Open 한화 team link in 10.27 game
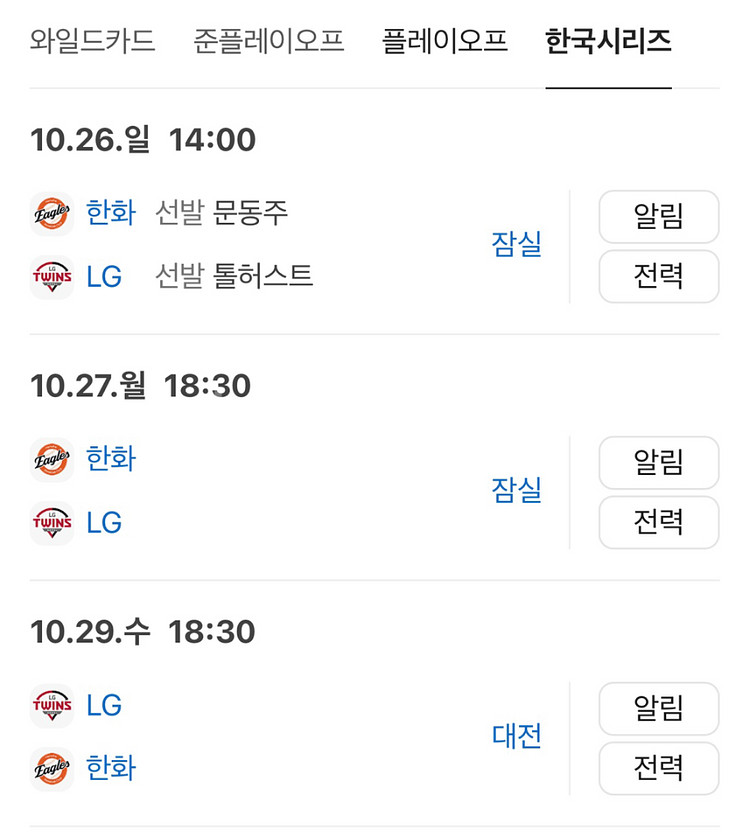 [x=110, y=459]
